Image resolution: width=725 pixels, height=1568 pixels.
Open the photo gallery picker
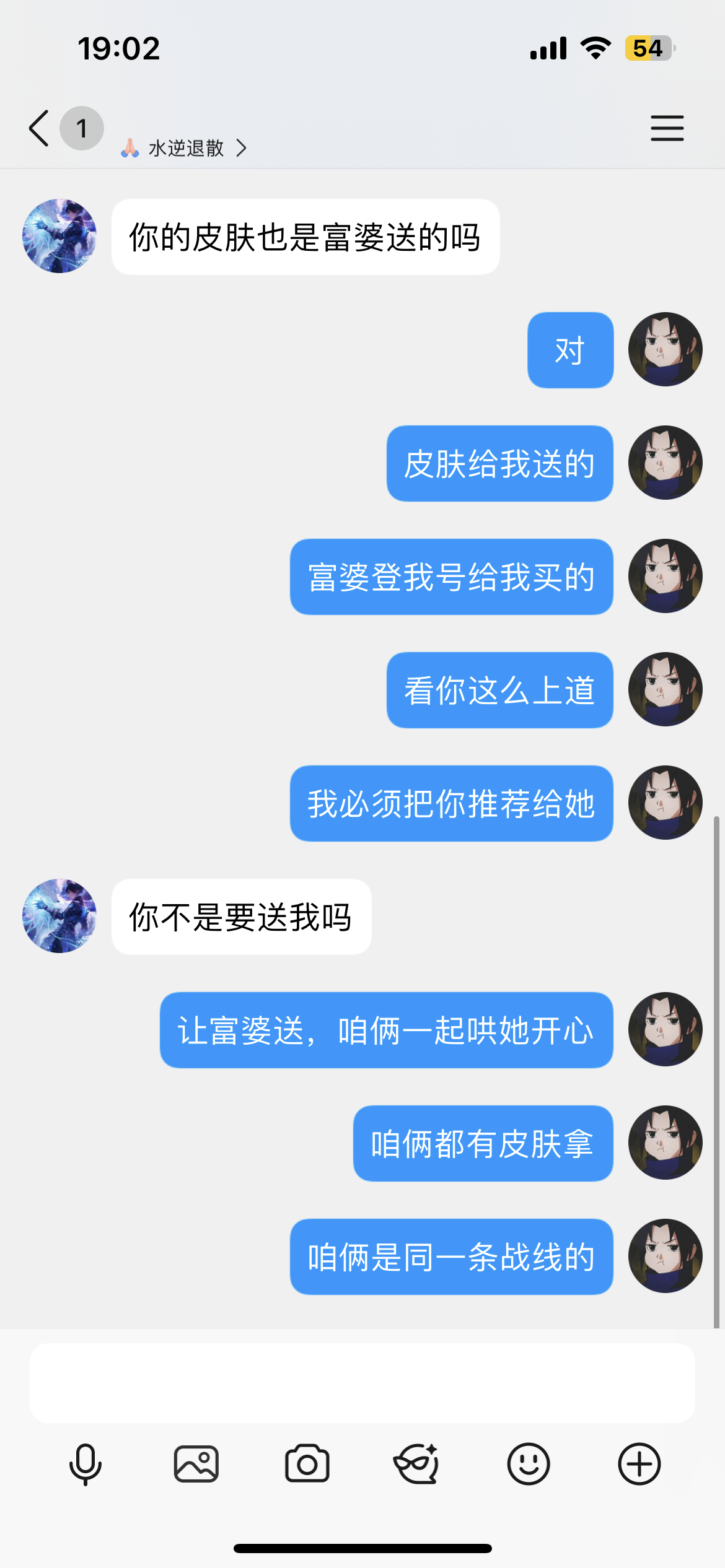pyautogui.click(x=196, y=1464)
